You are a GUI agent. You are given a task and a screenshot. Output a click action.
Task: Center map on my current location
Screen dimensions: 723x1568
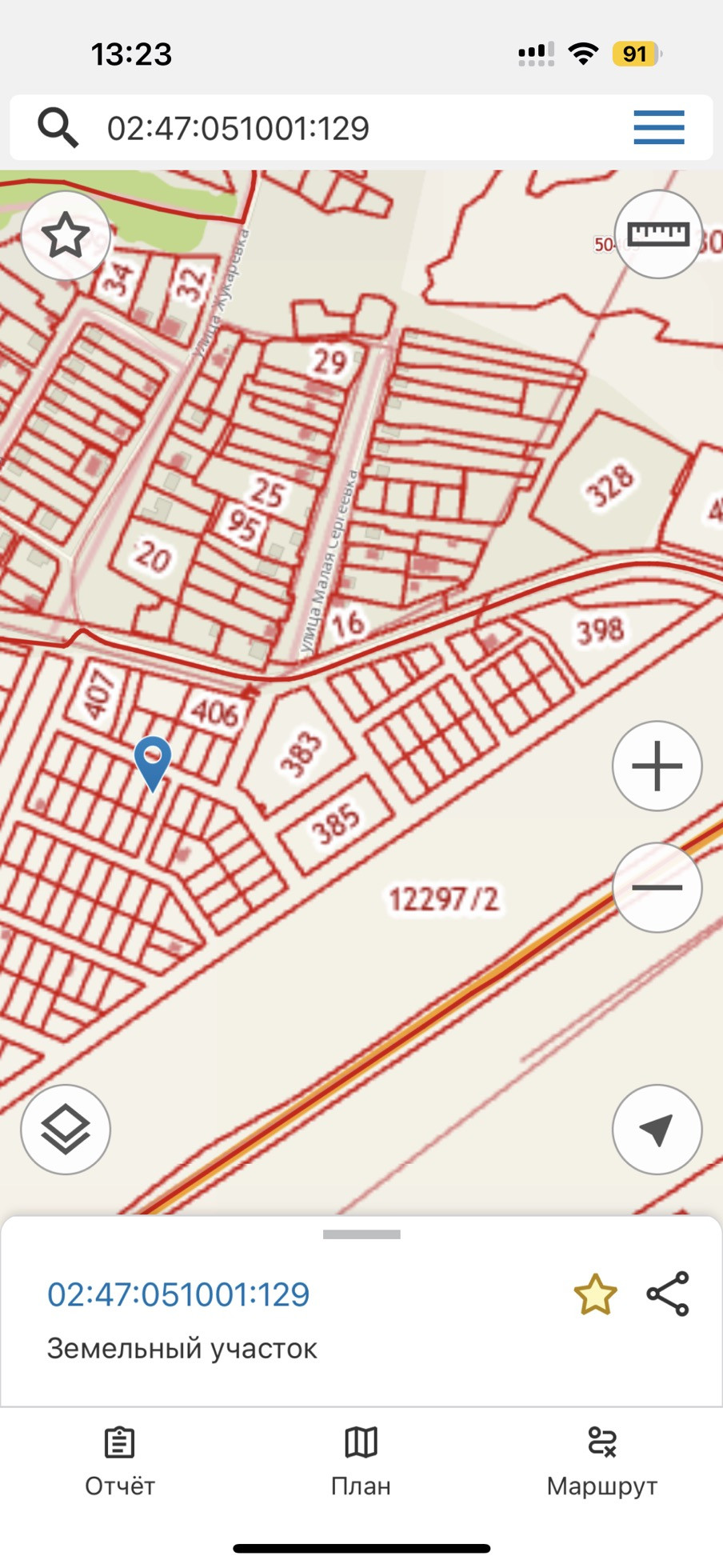point(657,1130)
